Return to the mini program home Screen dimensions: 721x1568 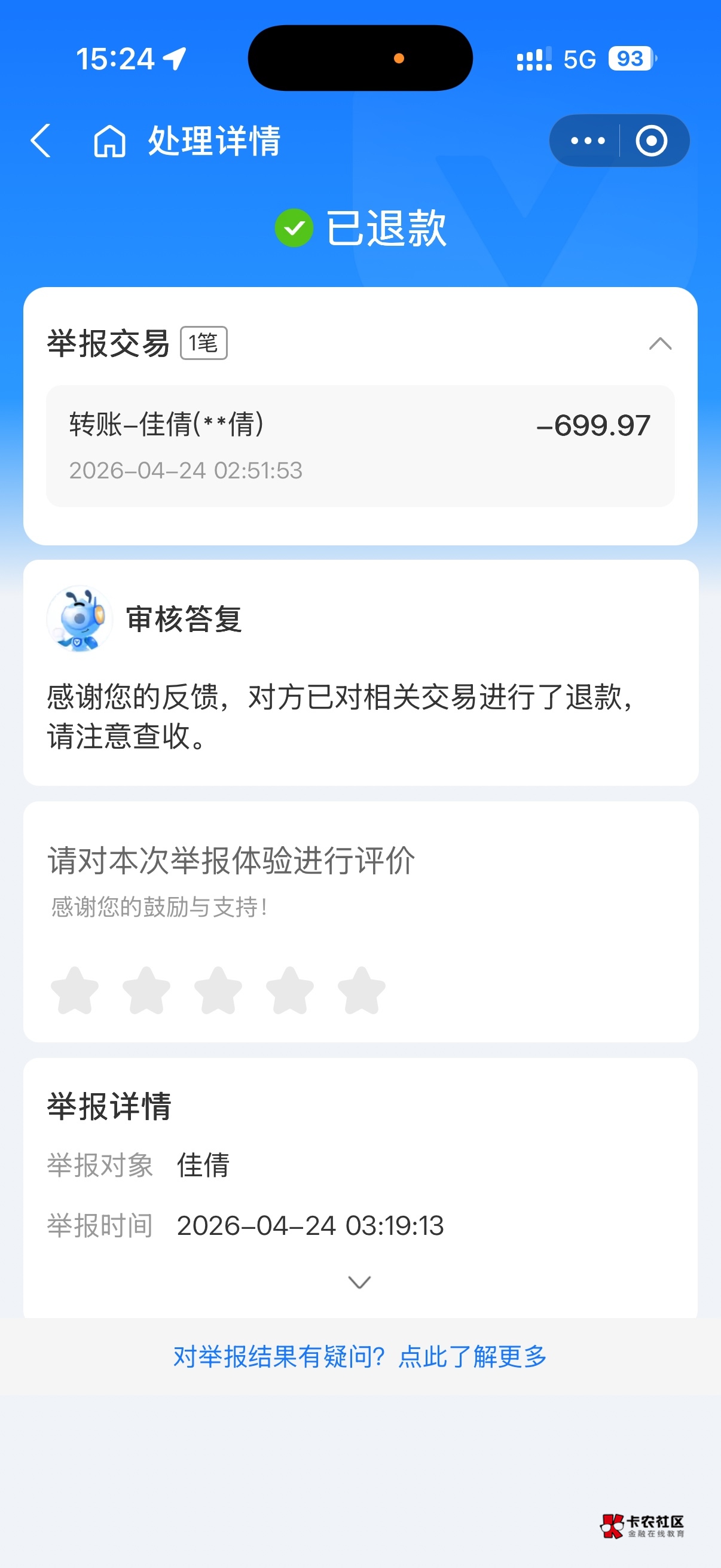click(109, 141)
